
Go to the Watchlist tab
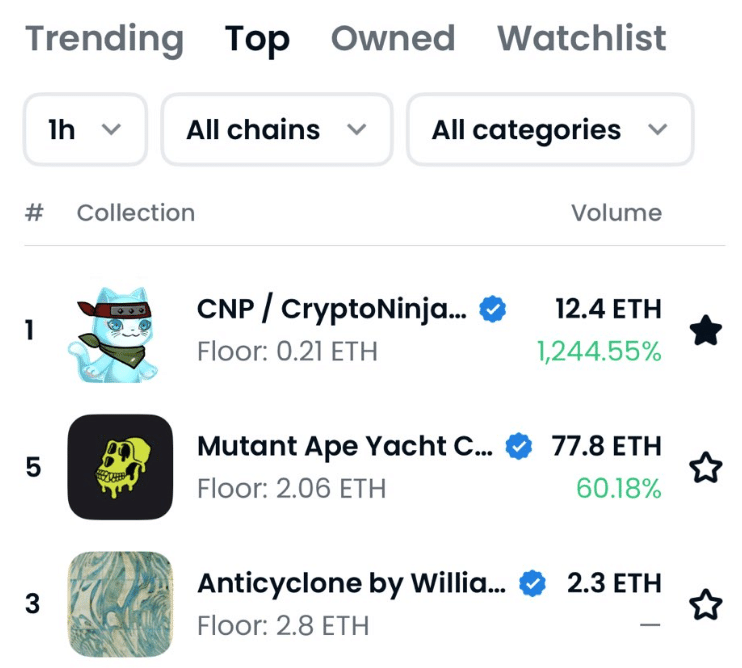[x=581, y=39]
